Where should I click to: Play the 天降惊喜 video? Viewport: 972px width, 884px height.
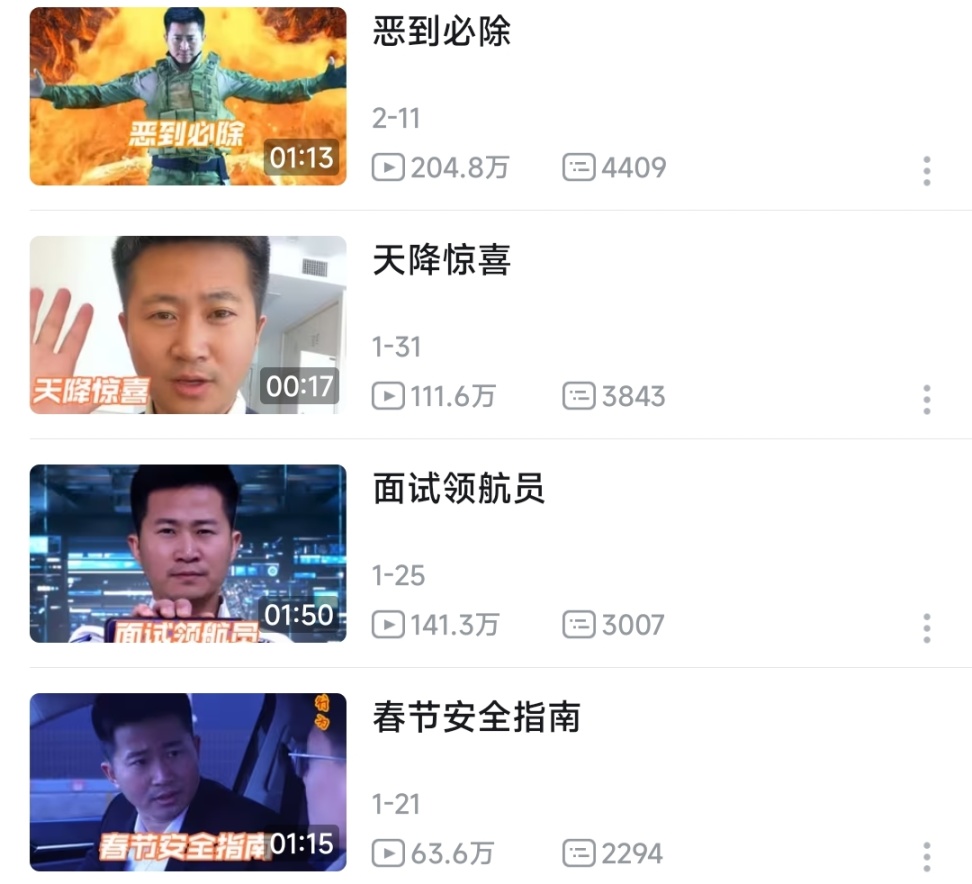tap(188, 325)
